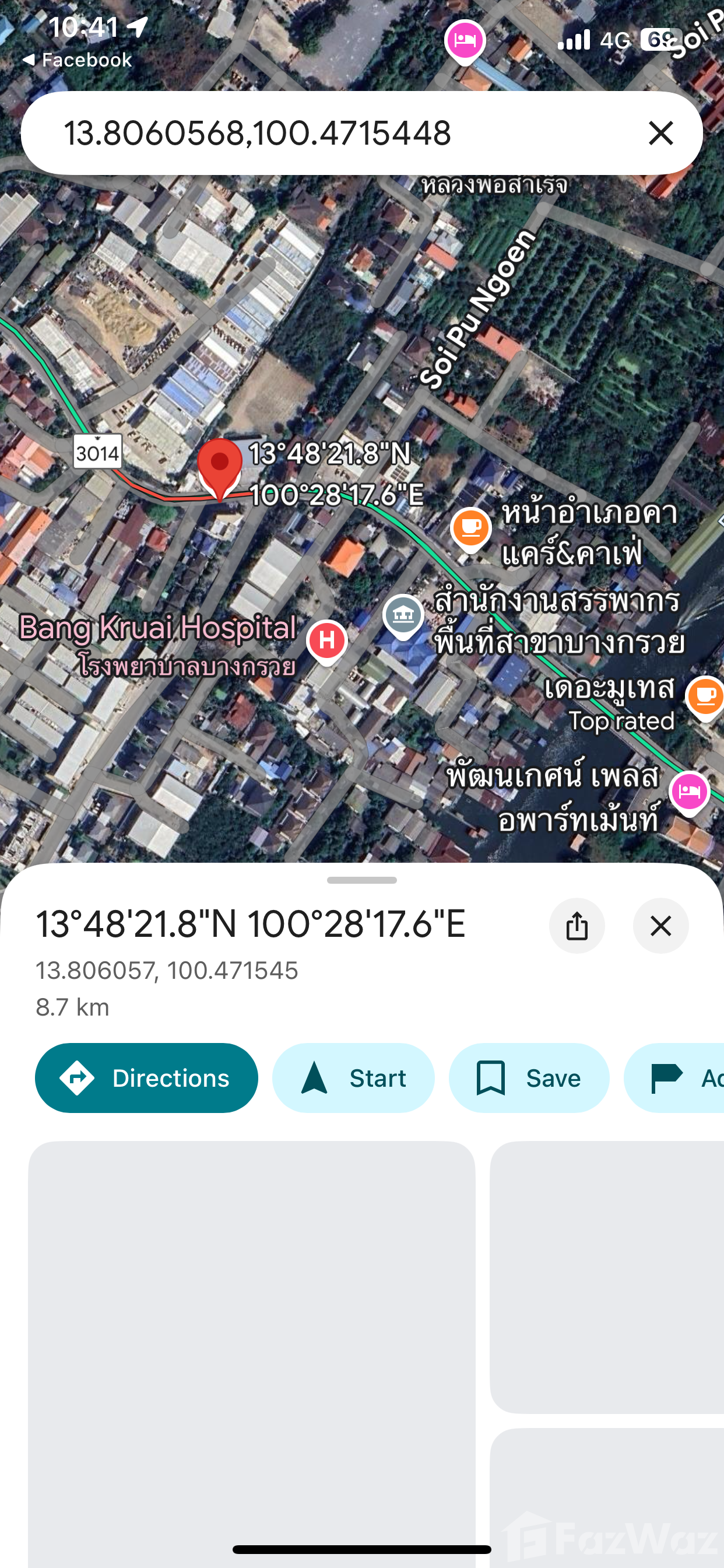Get Directions to the pinned location

coord(147,1078)
